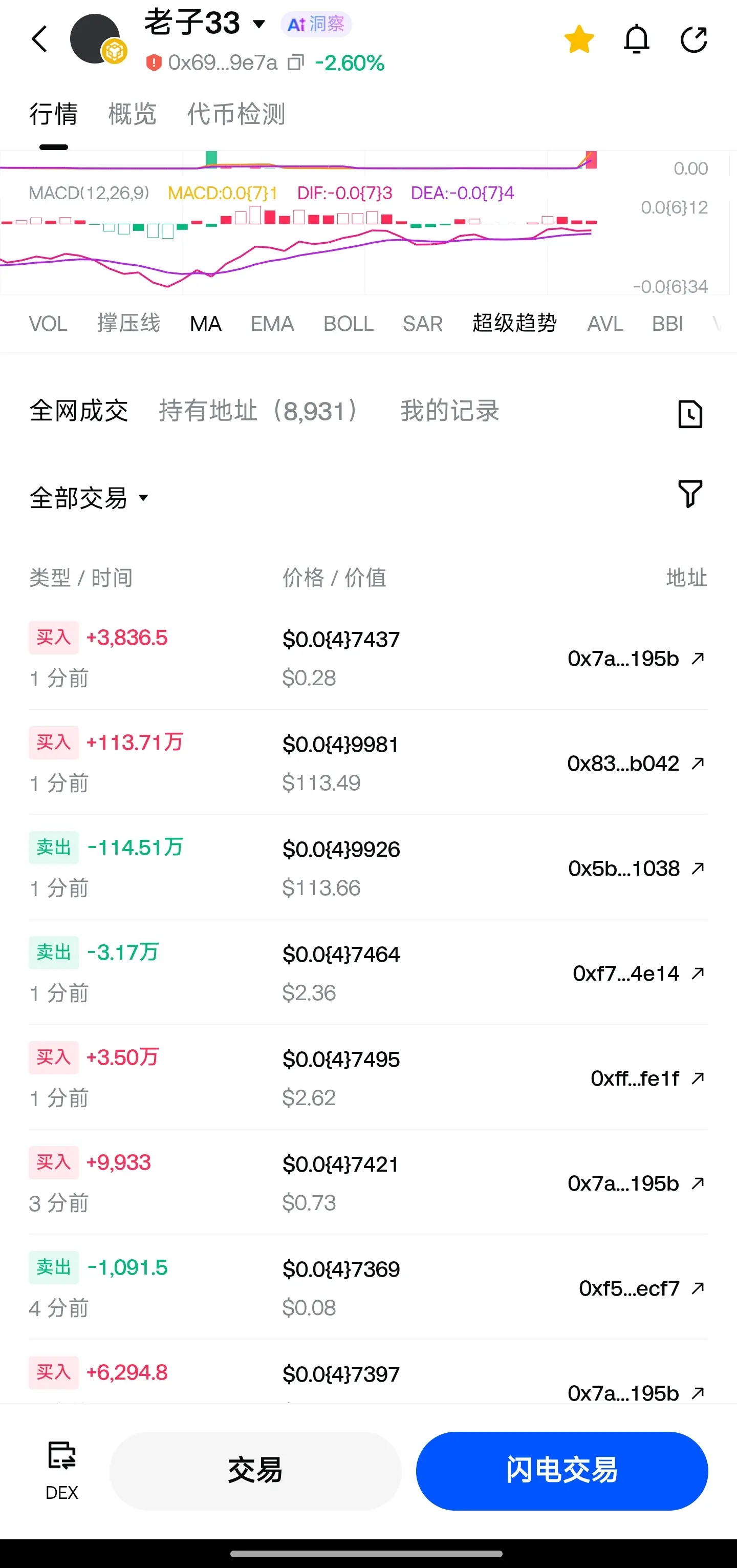Tap the 闪电交易 flash trade button
Screen dimensions: 737x1568
(562, 1471)
